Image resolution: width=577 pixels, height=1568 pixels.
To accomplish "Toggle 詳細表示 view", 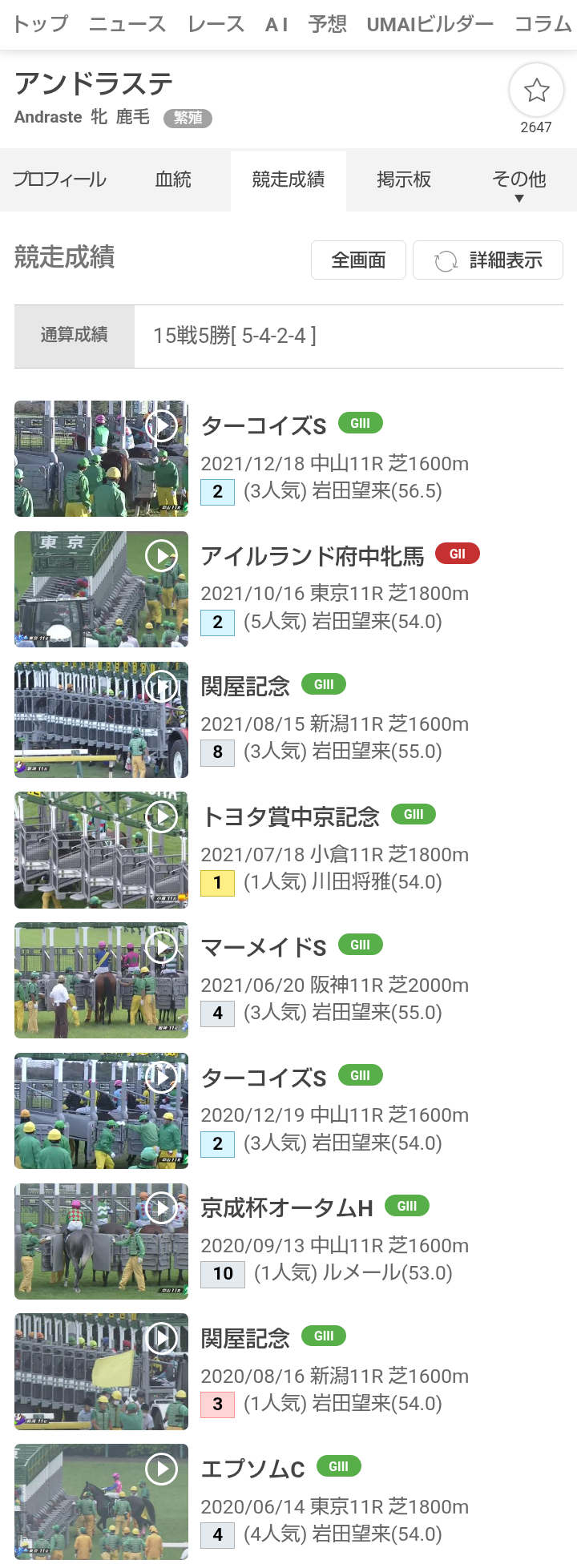I will pos(488,260).
